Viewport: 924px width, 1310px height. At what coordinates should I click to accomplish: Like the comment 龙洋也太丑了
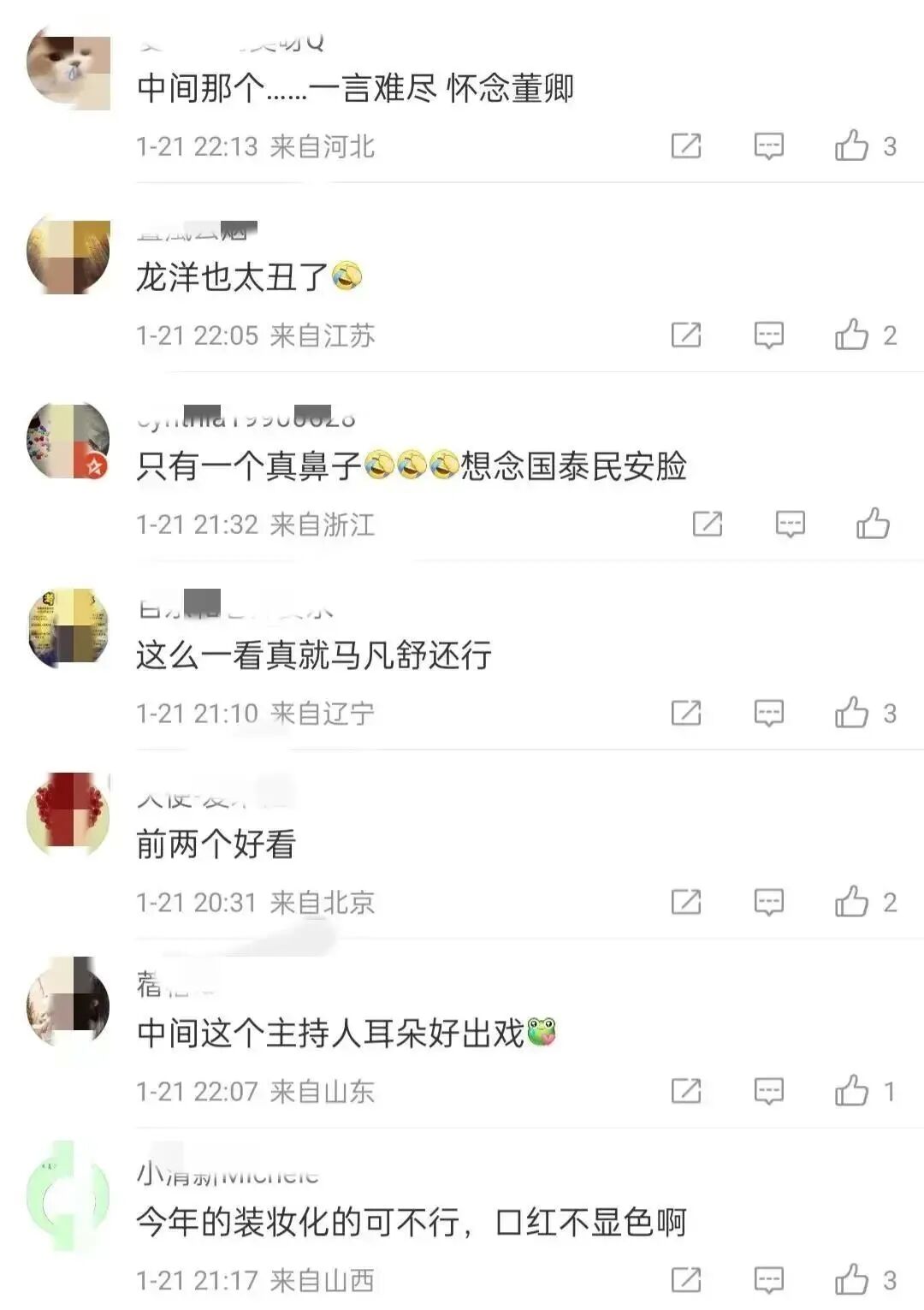pyautogui.click(x=851, y=335)
